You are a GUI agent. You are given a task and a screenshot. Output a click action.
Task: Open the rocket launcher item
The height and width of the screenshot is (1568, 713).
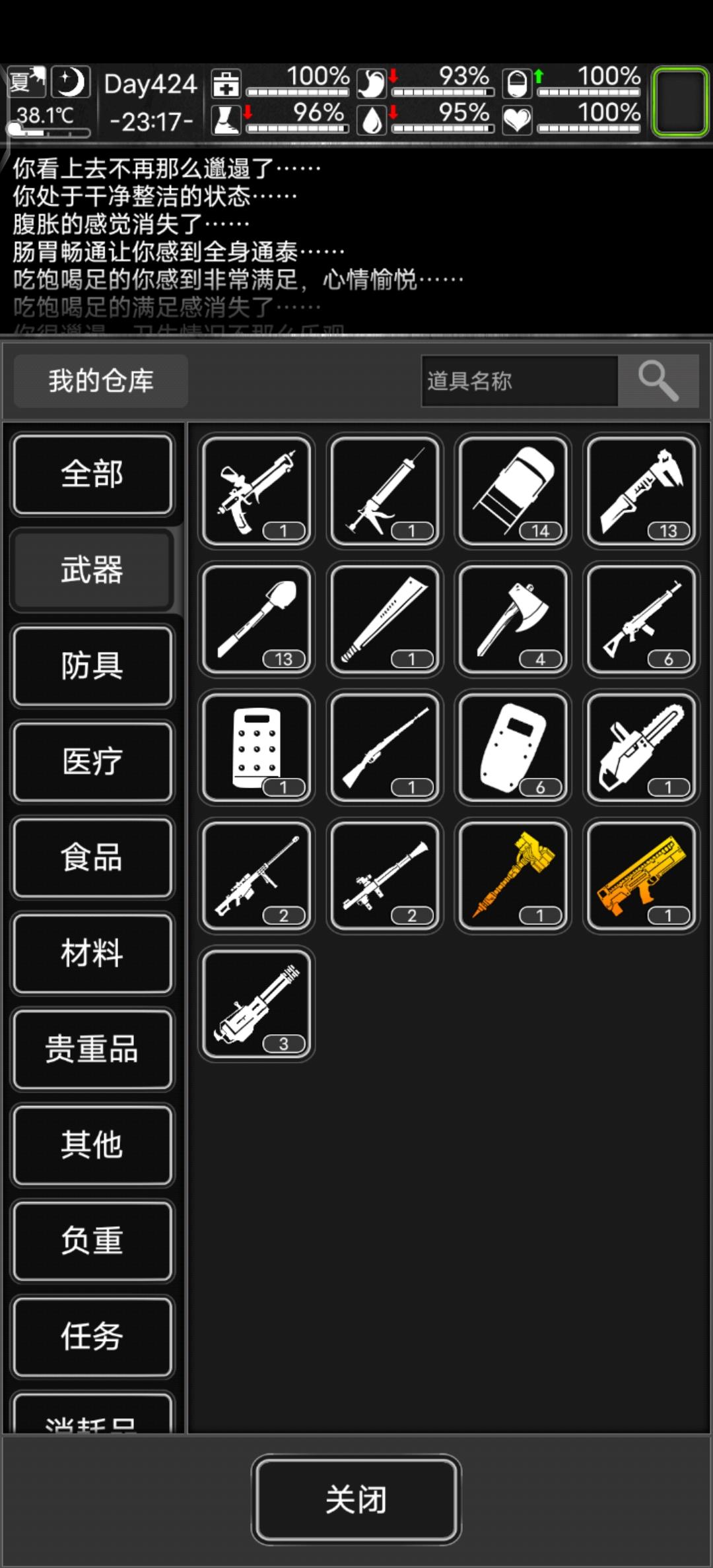[x=384, y=875]
